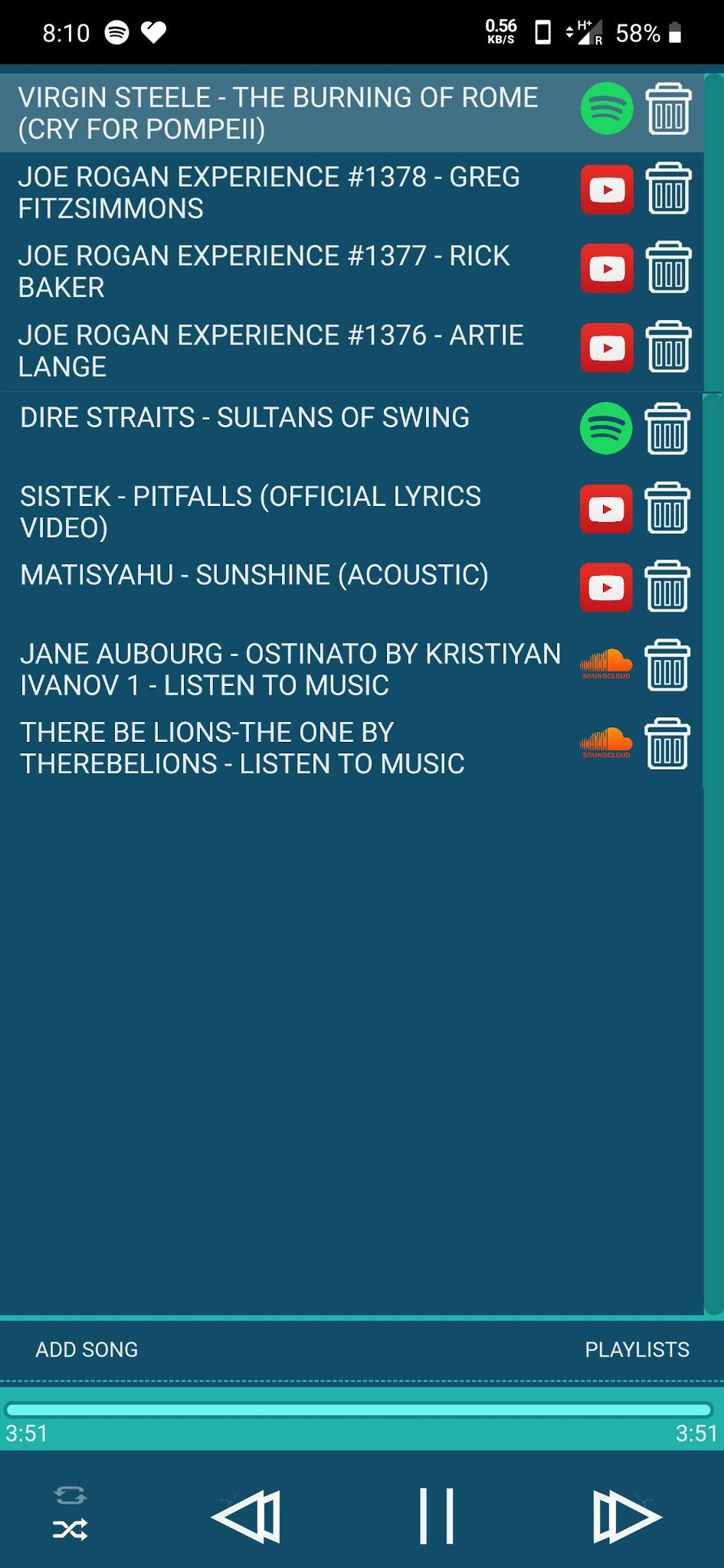Open Sistek - Pitfalls (Official Lyrics Video)

(251, 511)
